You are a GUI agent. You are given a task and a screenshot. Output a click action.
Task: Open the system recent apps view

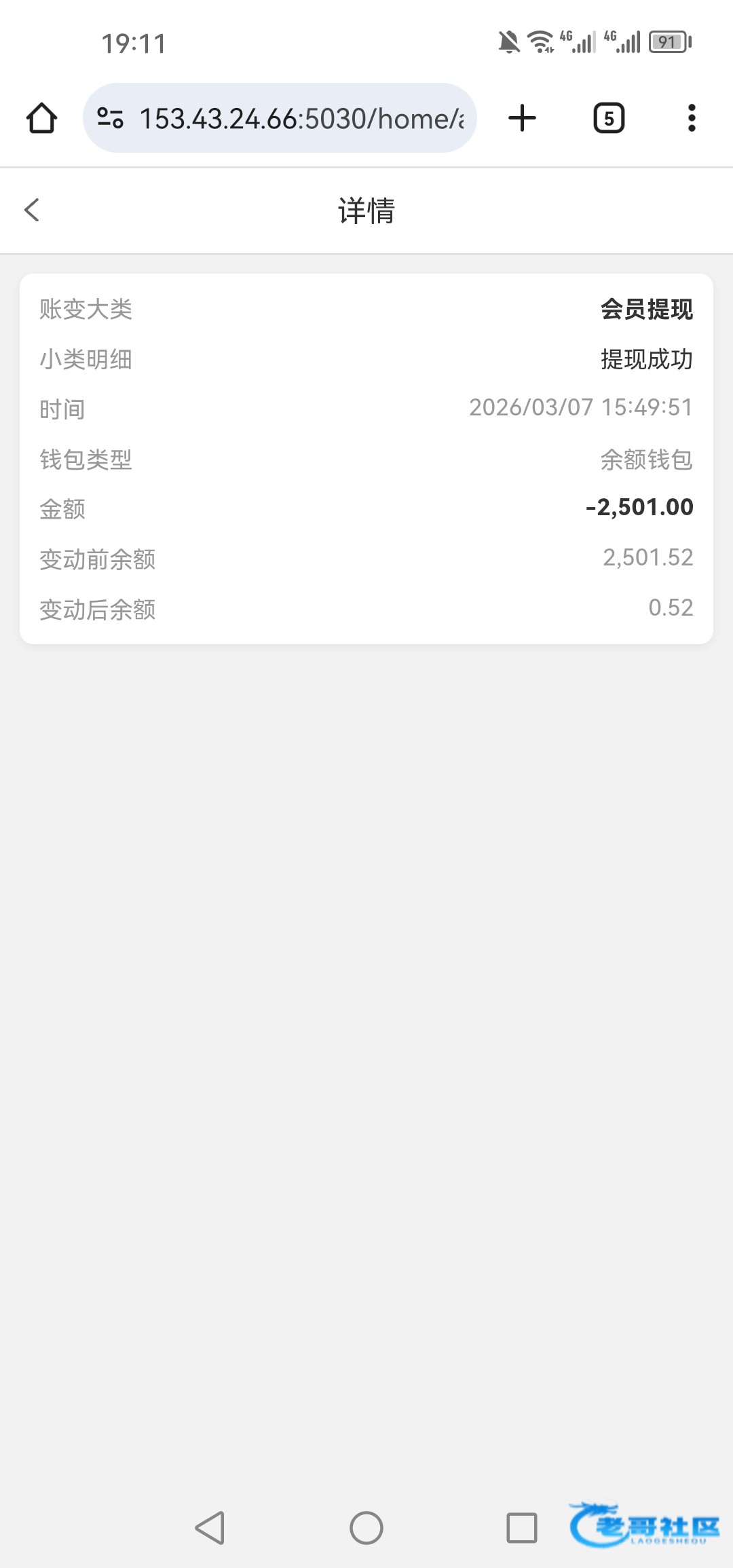(522, 1528)
